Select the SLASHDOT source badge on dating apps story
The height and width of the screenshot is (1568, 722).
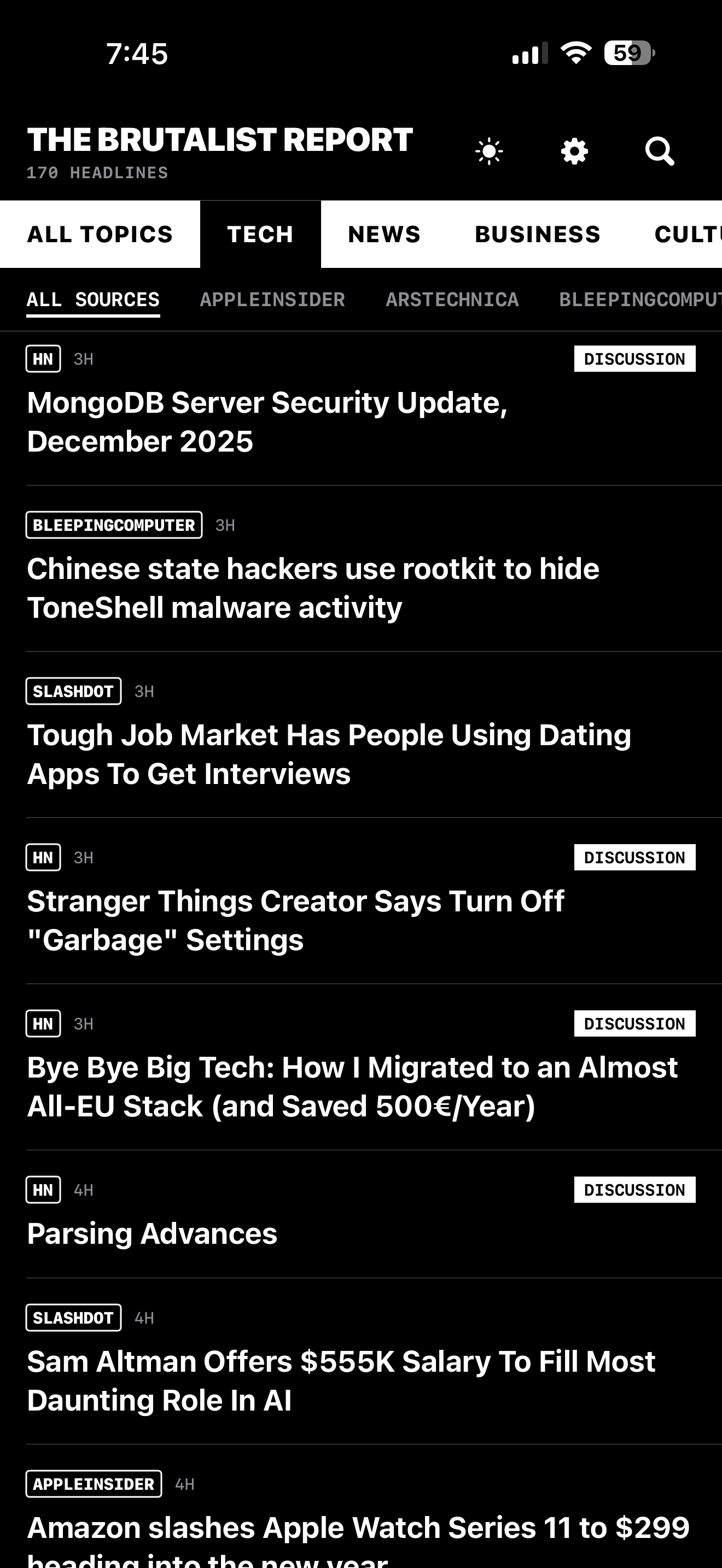(73, 691)
